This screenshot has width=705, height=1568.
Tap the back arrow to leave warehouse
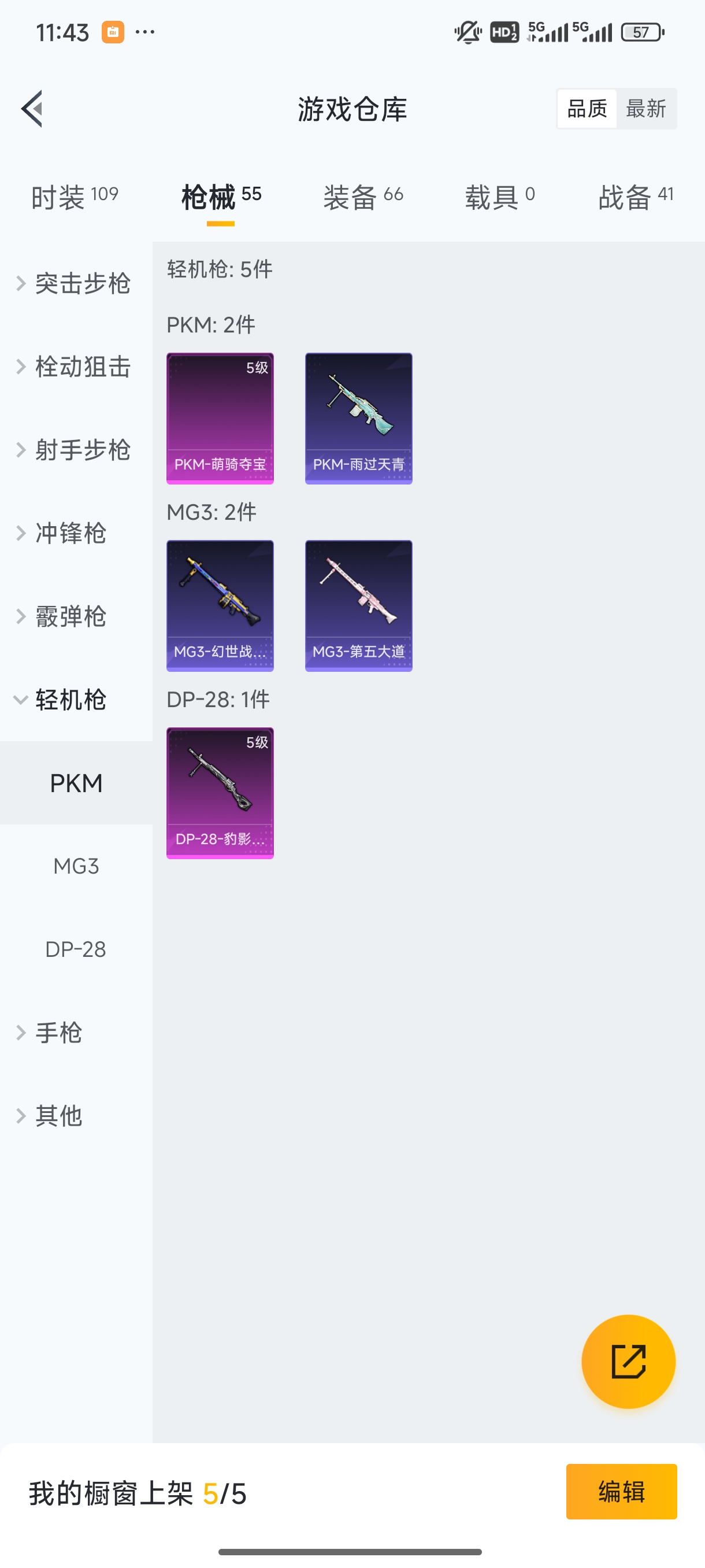pos(31,110)
